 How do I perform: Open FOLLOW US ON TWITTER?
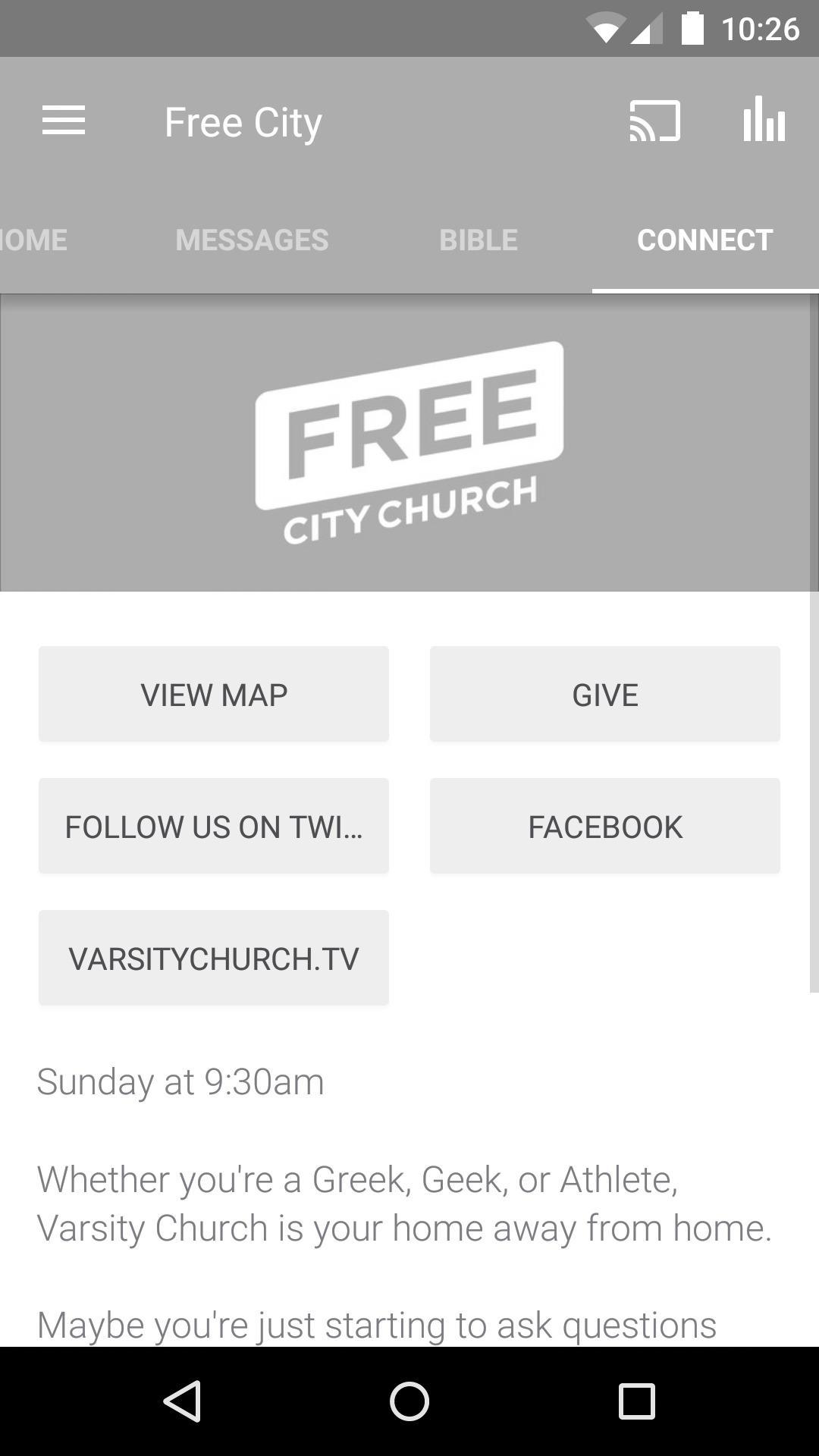click(213, 825)
